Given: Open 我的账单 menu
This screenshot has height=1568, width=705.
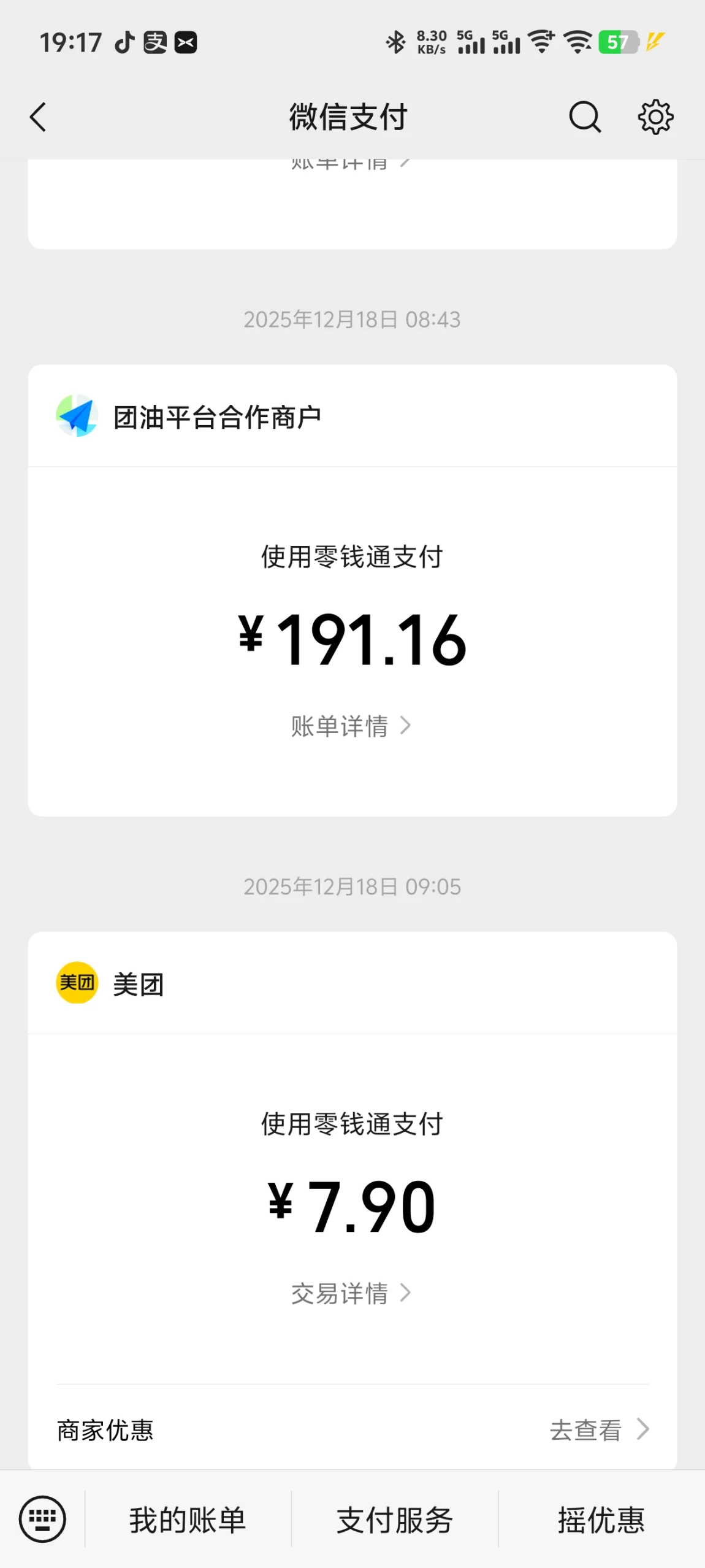Looking at the screenshot, I should 188,1520.
